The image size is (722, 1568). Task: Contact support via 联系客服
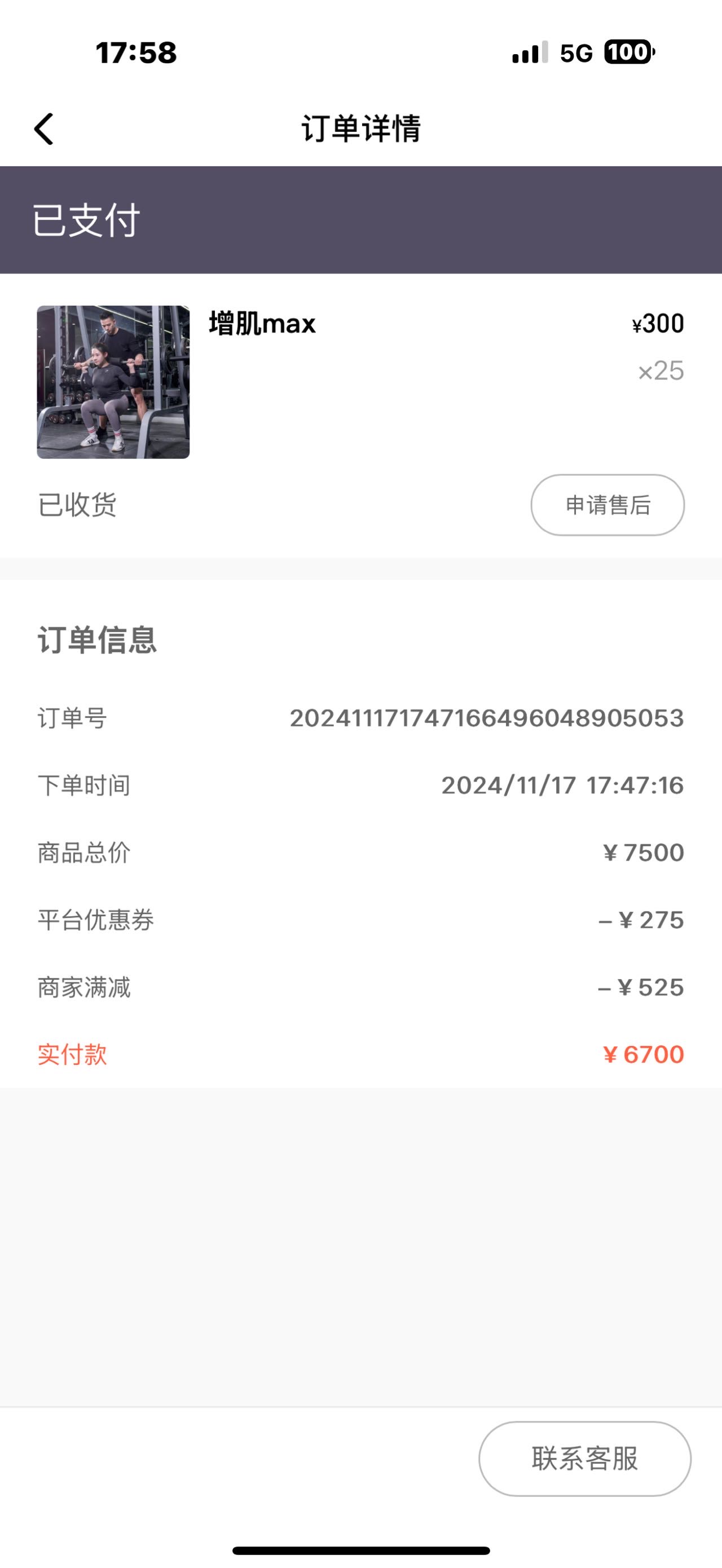point(585,1459)
